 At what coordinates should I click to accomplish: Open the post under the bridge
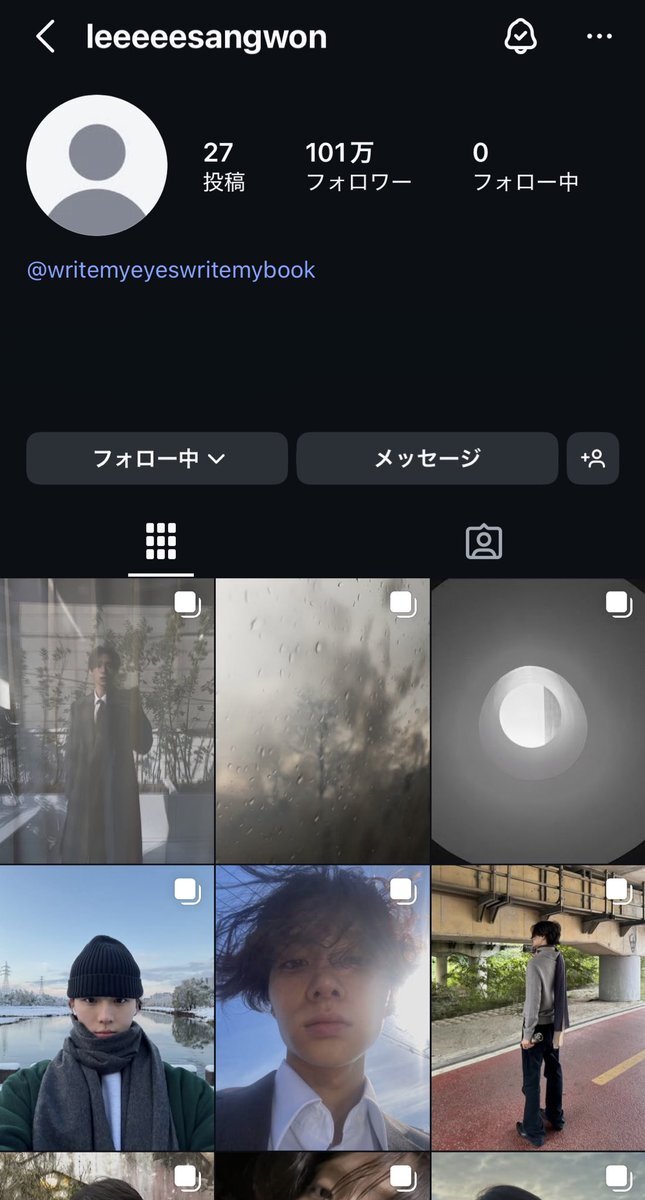point(538,1008)
